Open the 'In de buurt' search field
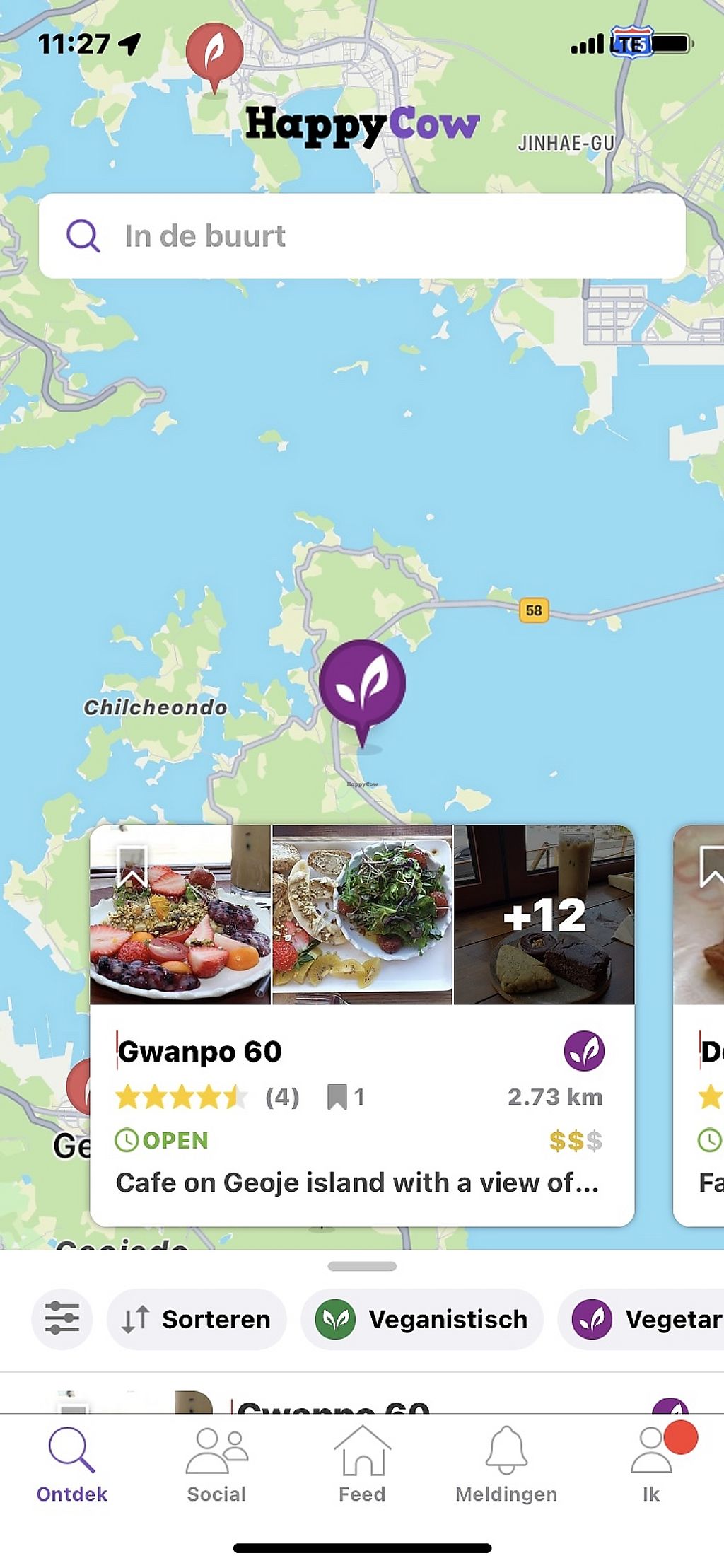 point(361,236)
